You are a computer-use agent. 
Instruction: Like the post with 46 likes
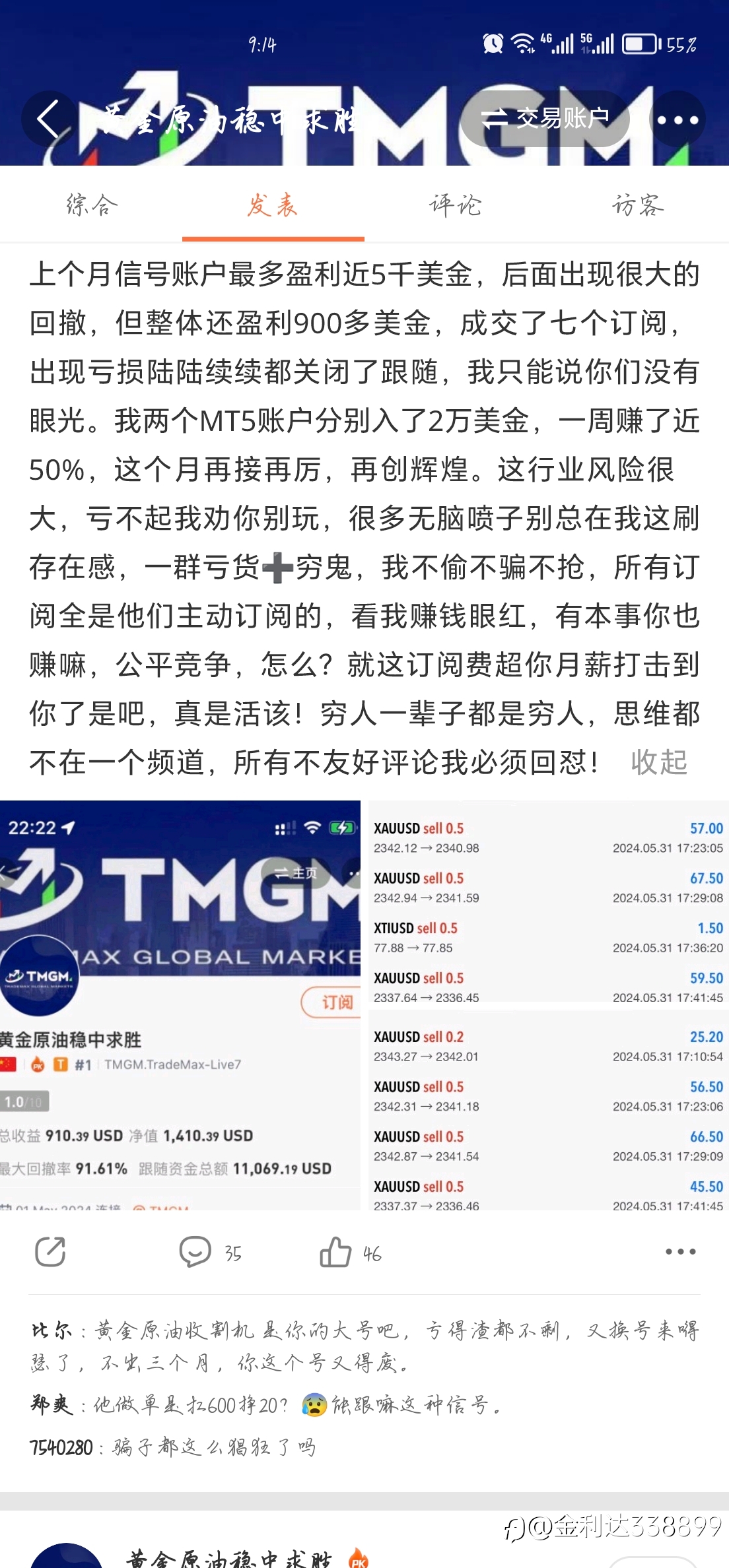tap(350, 1252)
